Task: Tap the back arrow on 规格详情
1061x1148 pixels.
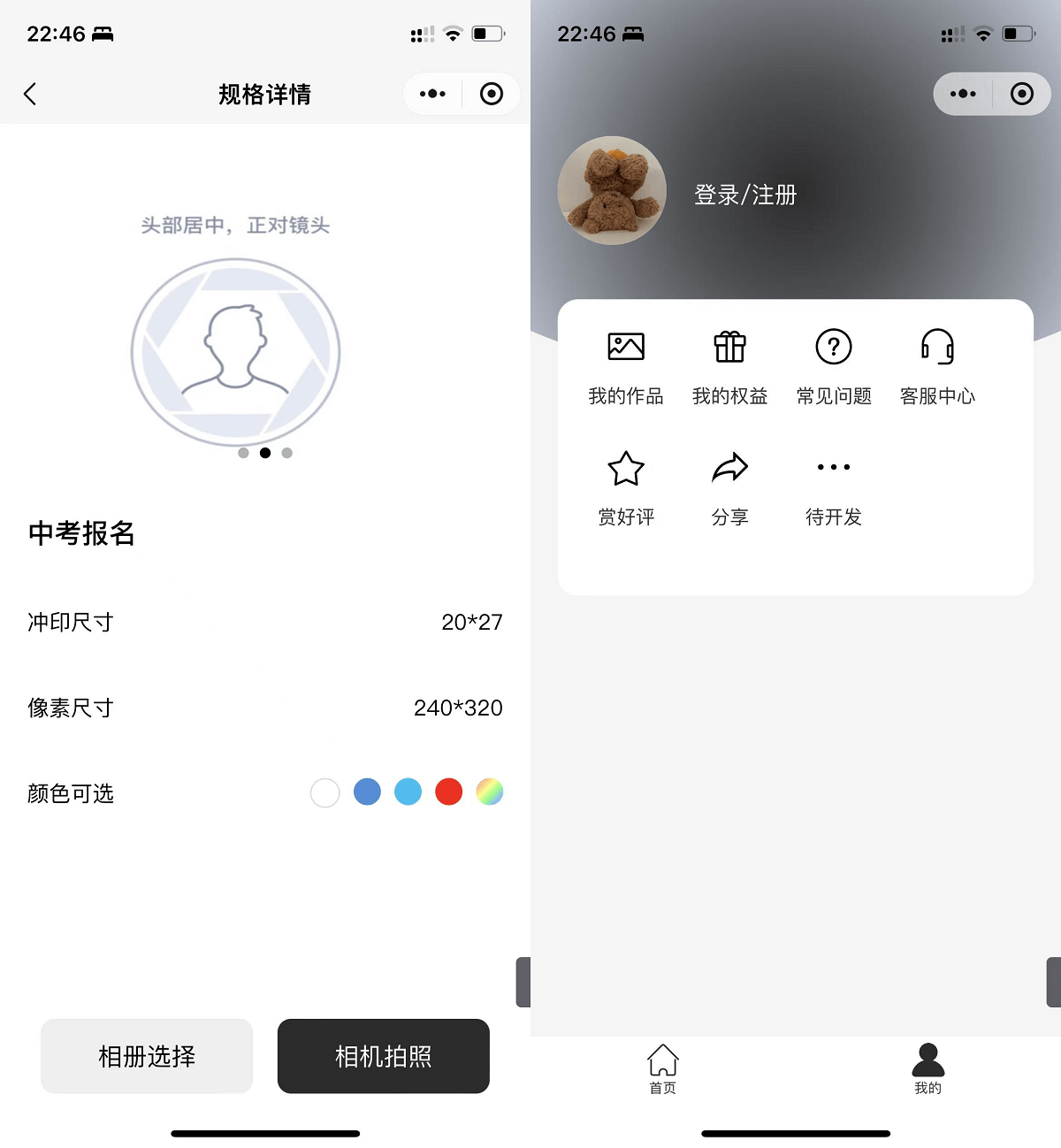Action: [30, 94]
